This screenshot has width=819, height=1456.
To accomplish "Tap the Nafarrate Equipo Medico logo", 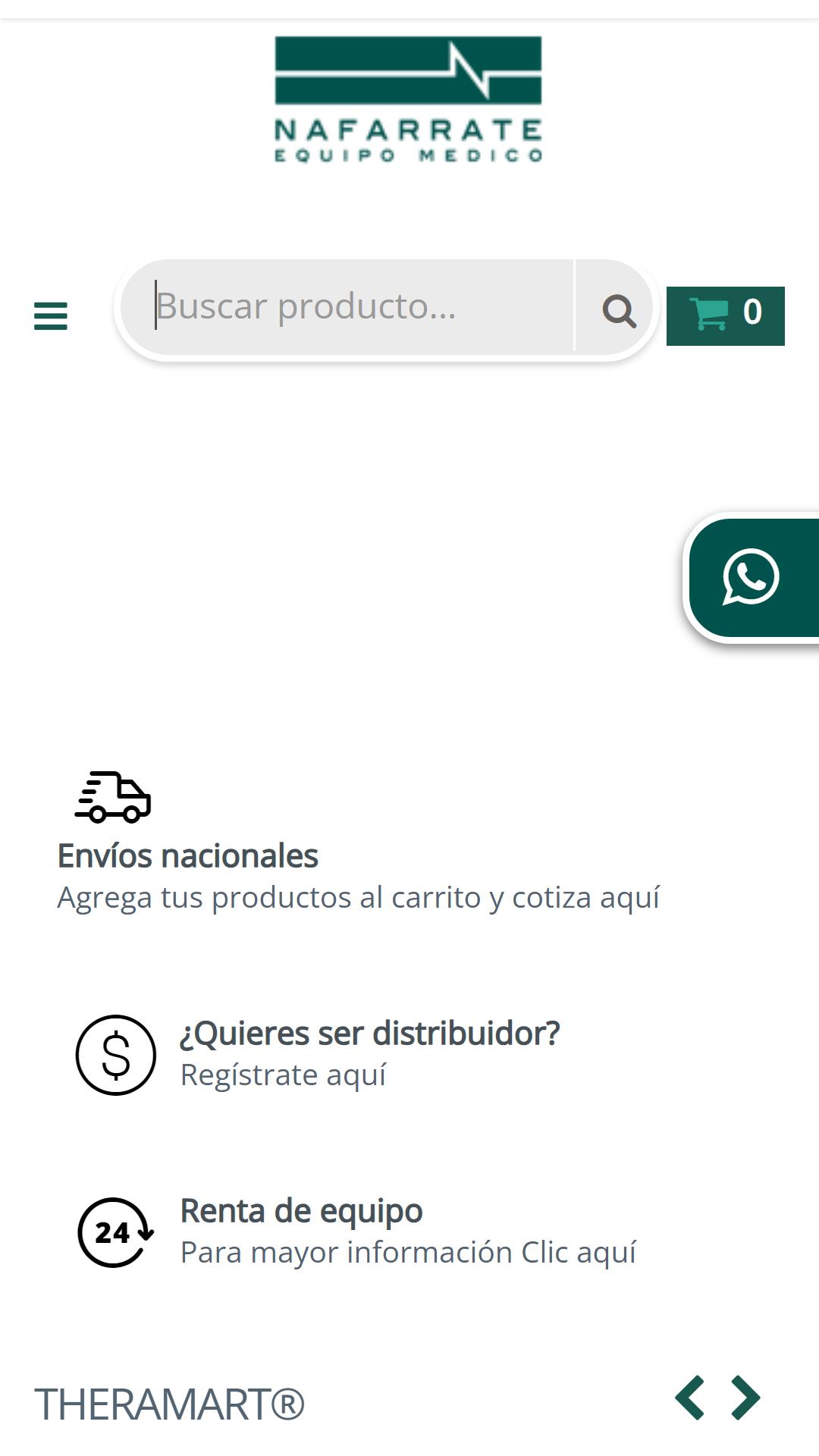I will click(408, 99).
